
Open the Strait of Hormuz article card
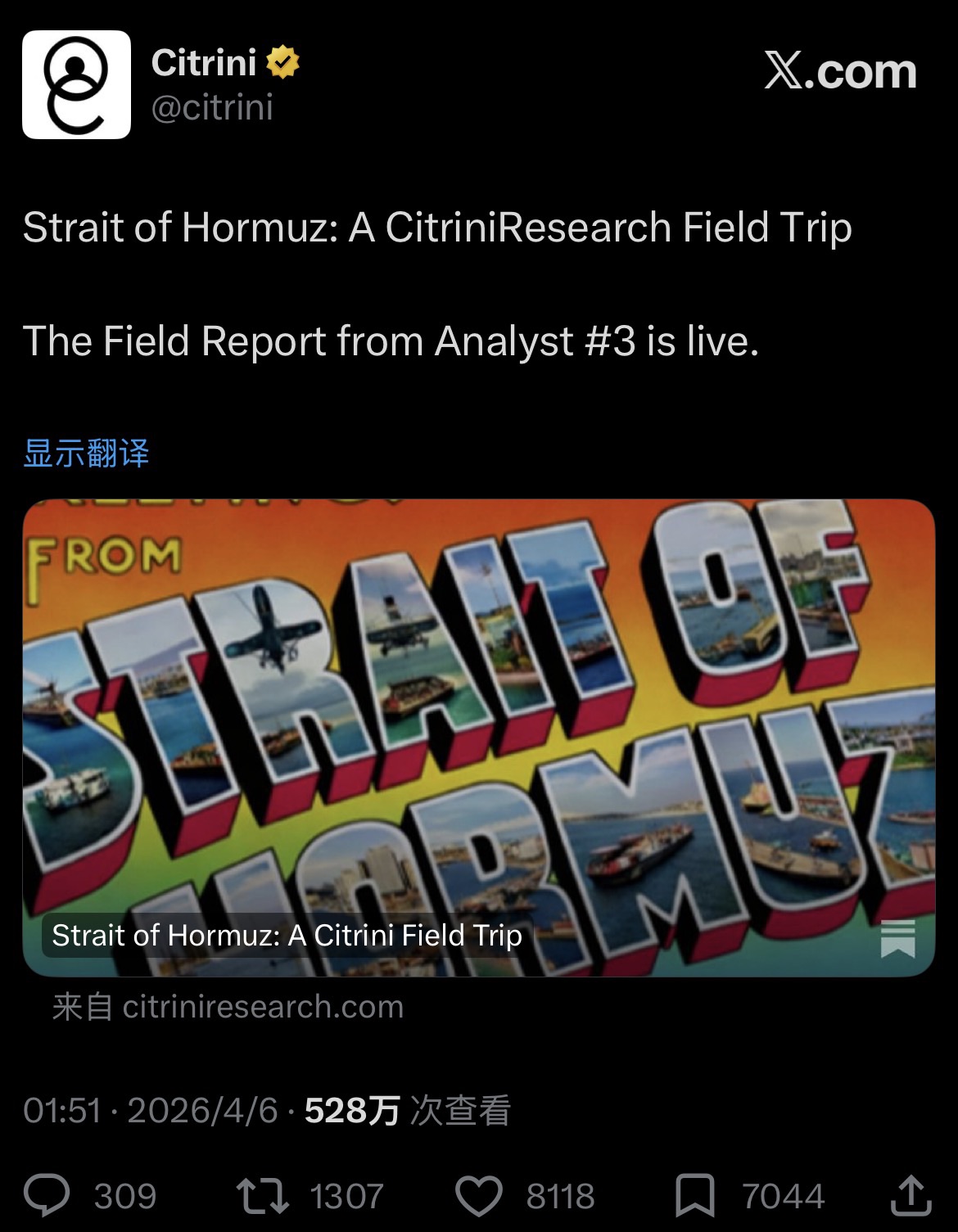(x=478, y=737)
